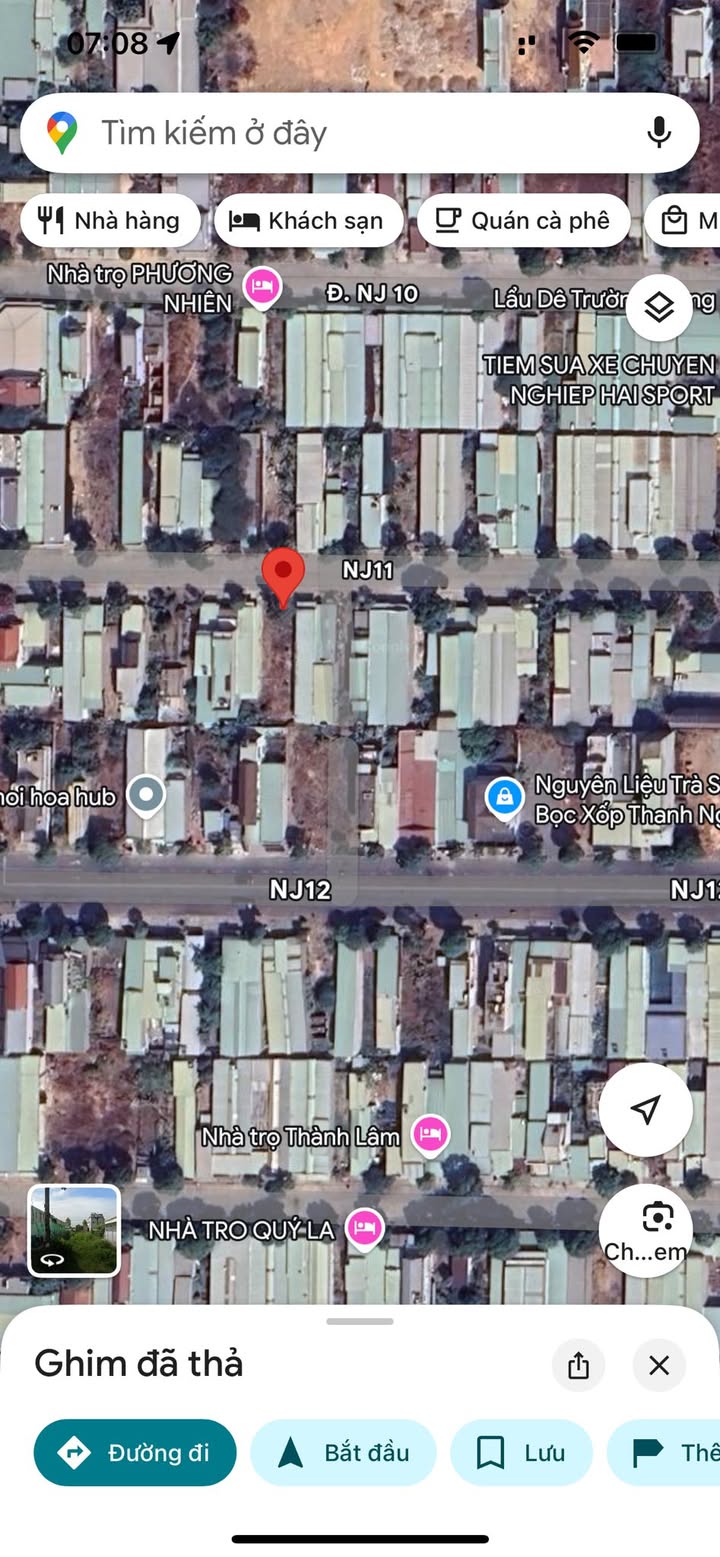
Task: Open the Street View thumbnail
Action: [x=75, y=1230]
